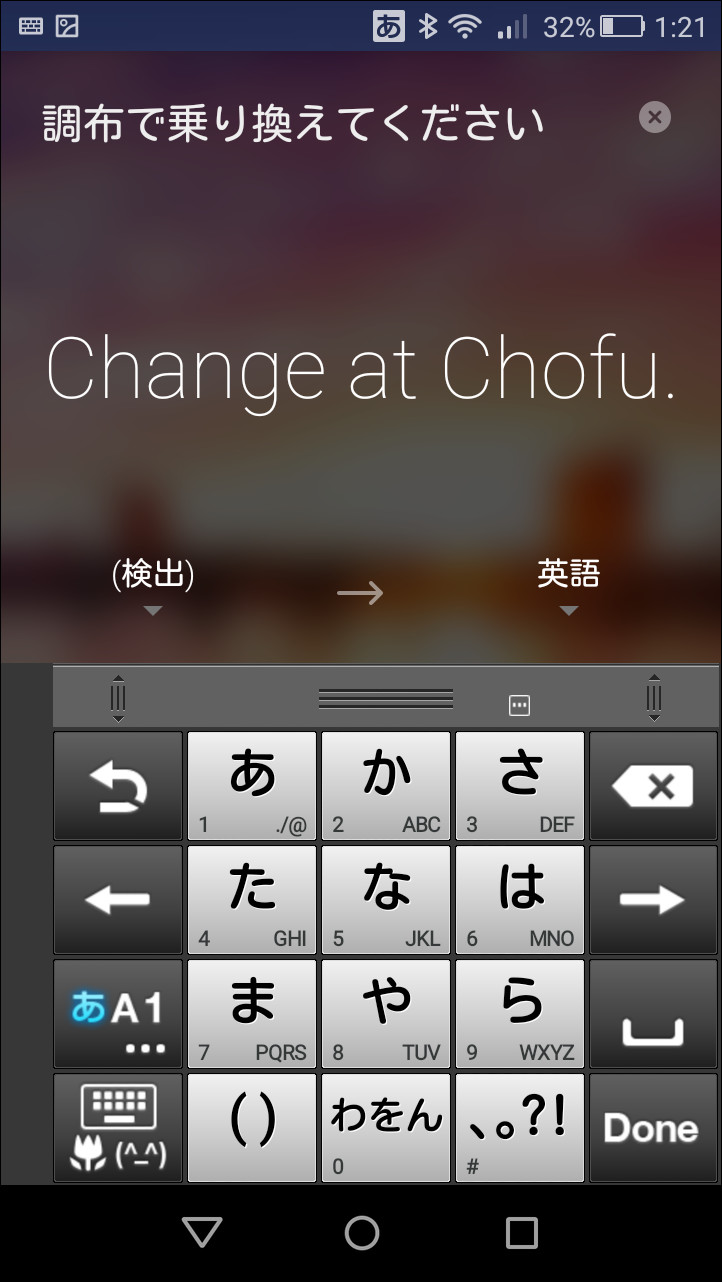This screenshot has width=722, height=1282.
Task: Open the source language (検出) dropdown
Action: point(153,586)
